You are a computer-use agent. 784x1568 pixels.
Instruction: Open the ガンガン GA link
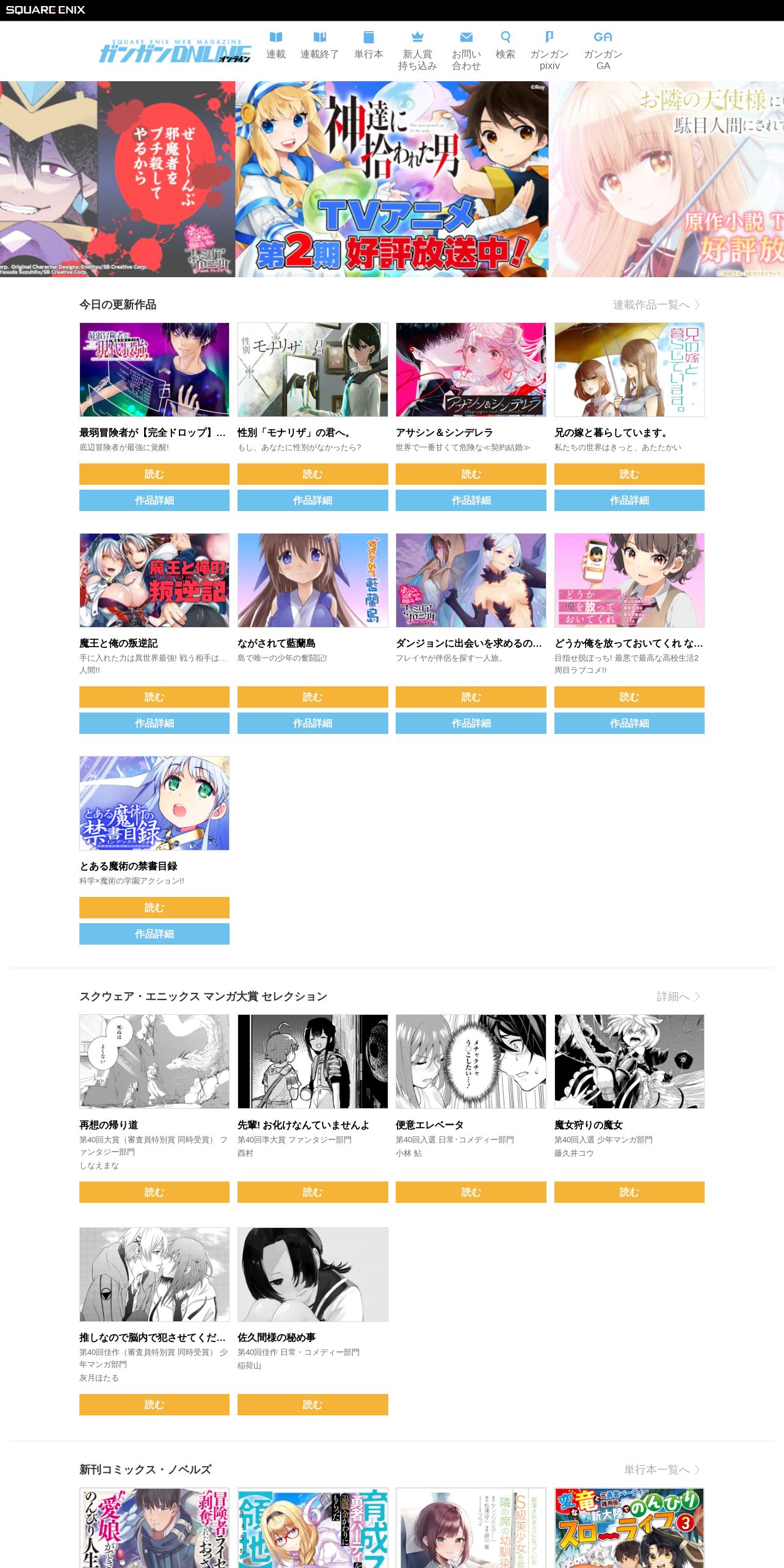click(603, 51)
